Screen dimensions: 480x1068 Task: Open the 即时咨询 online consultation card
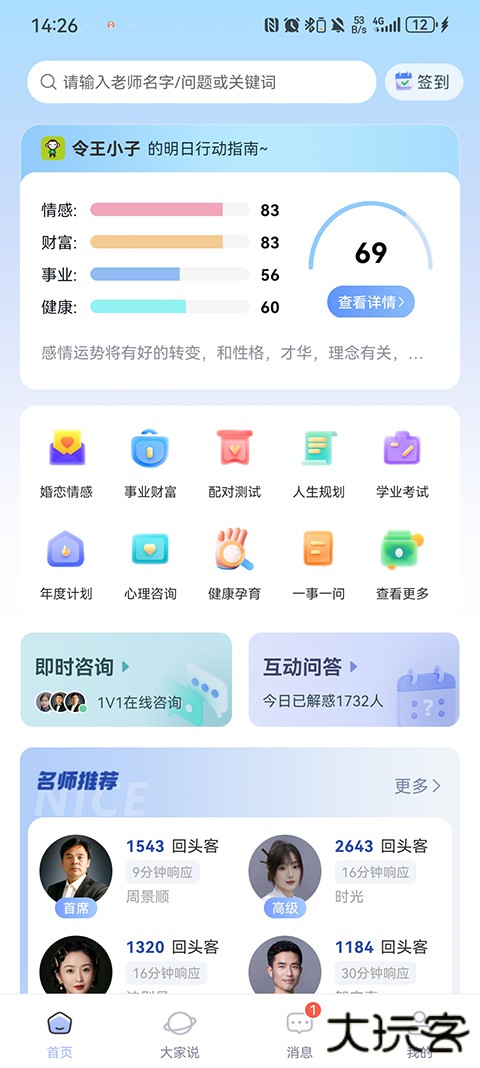click(x=127, y=680)
